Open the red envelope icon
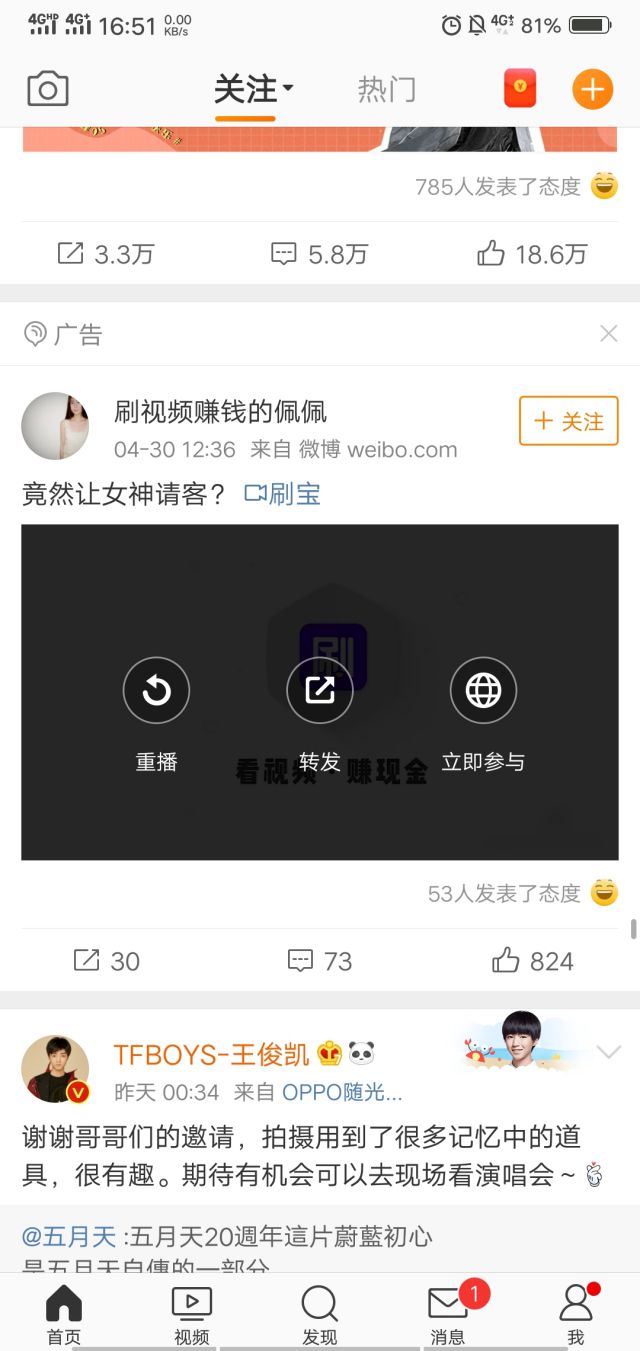Viewport: 640px width, 1351px height. tap(519, 89)
